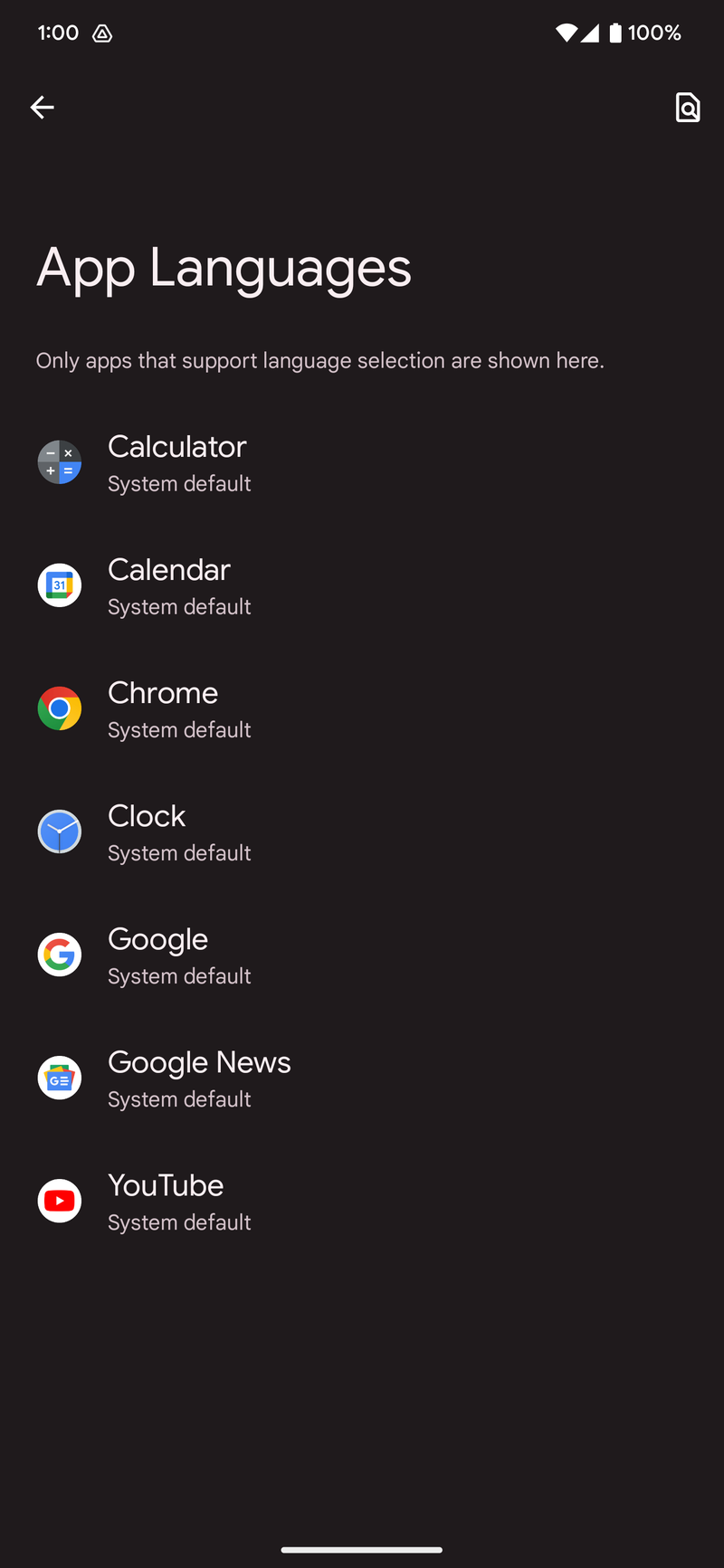
Task: Select System default under Google News
Action: [x=179, y=1098]
